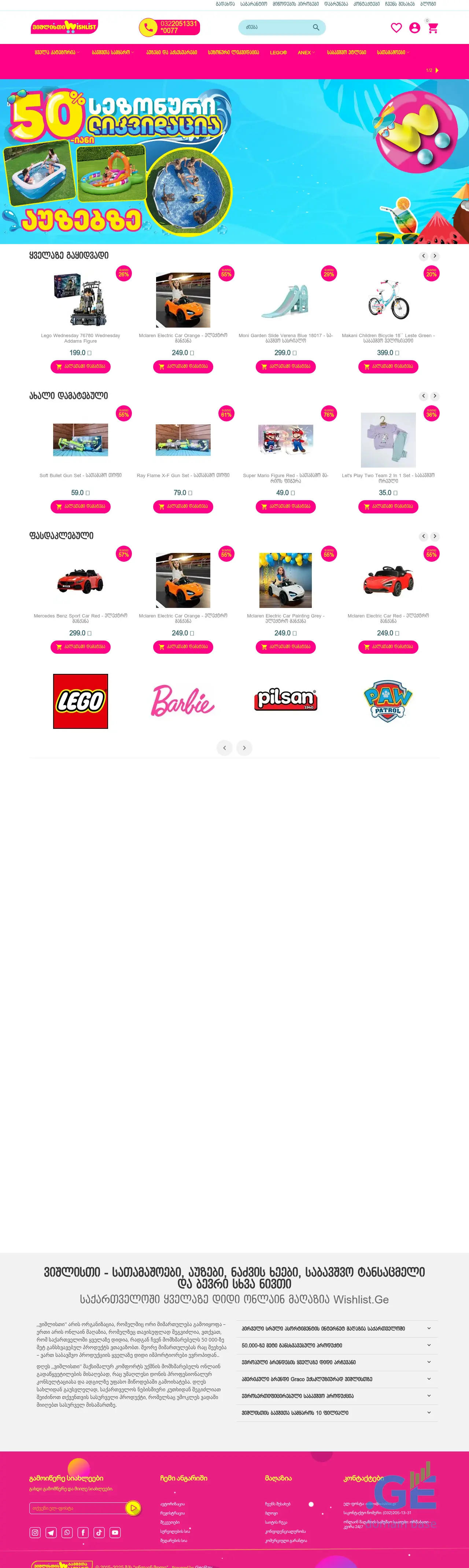Viewport: 469px width, 1568px height.
Task: Add Soft Bullet Gun Set to cart
Action: 80,506
